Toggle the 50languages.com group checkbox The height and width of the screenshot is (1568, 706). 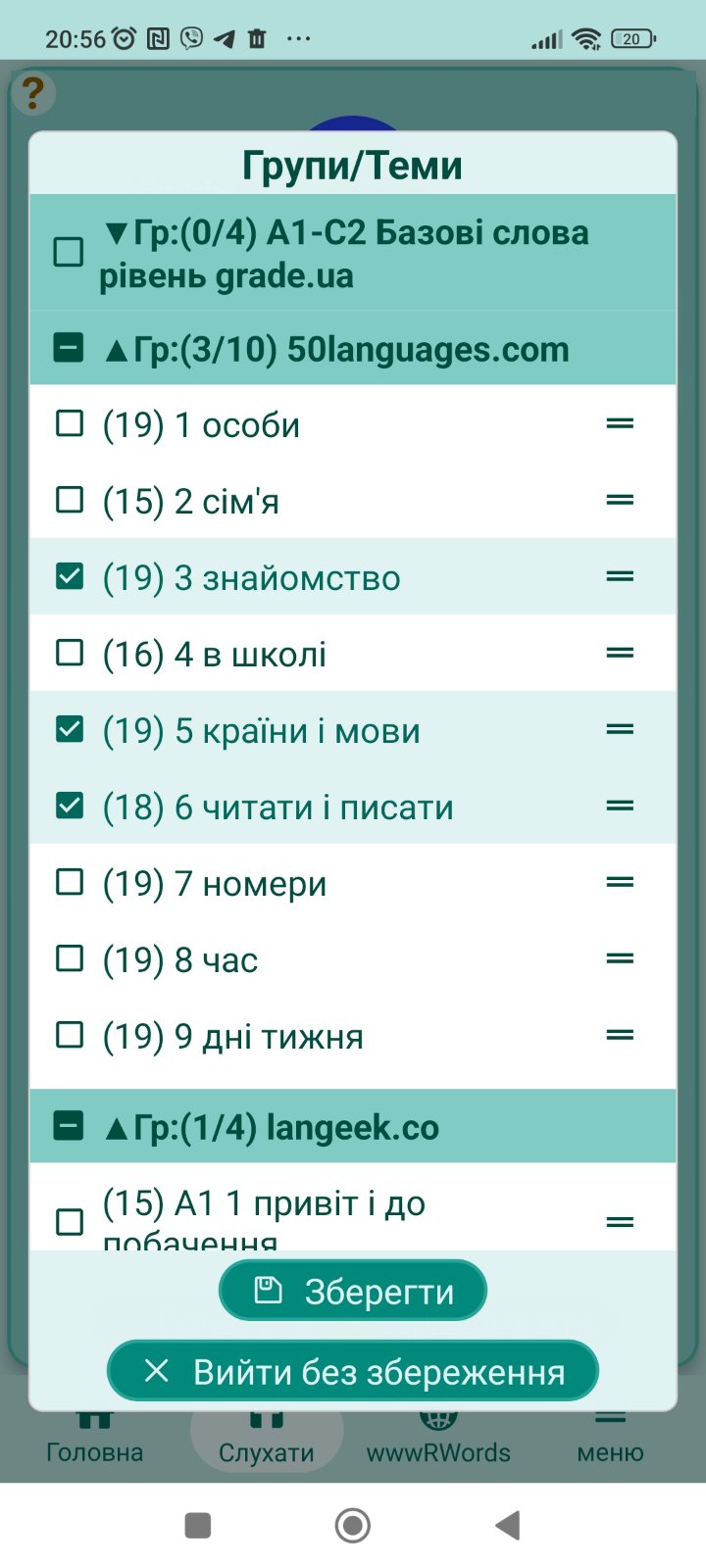(x=68, y=348)
